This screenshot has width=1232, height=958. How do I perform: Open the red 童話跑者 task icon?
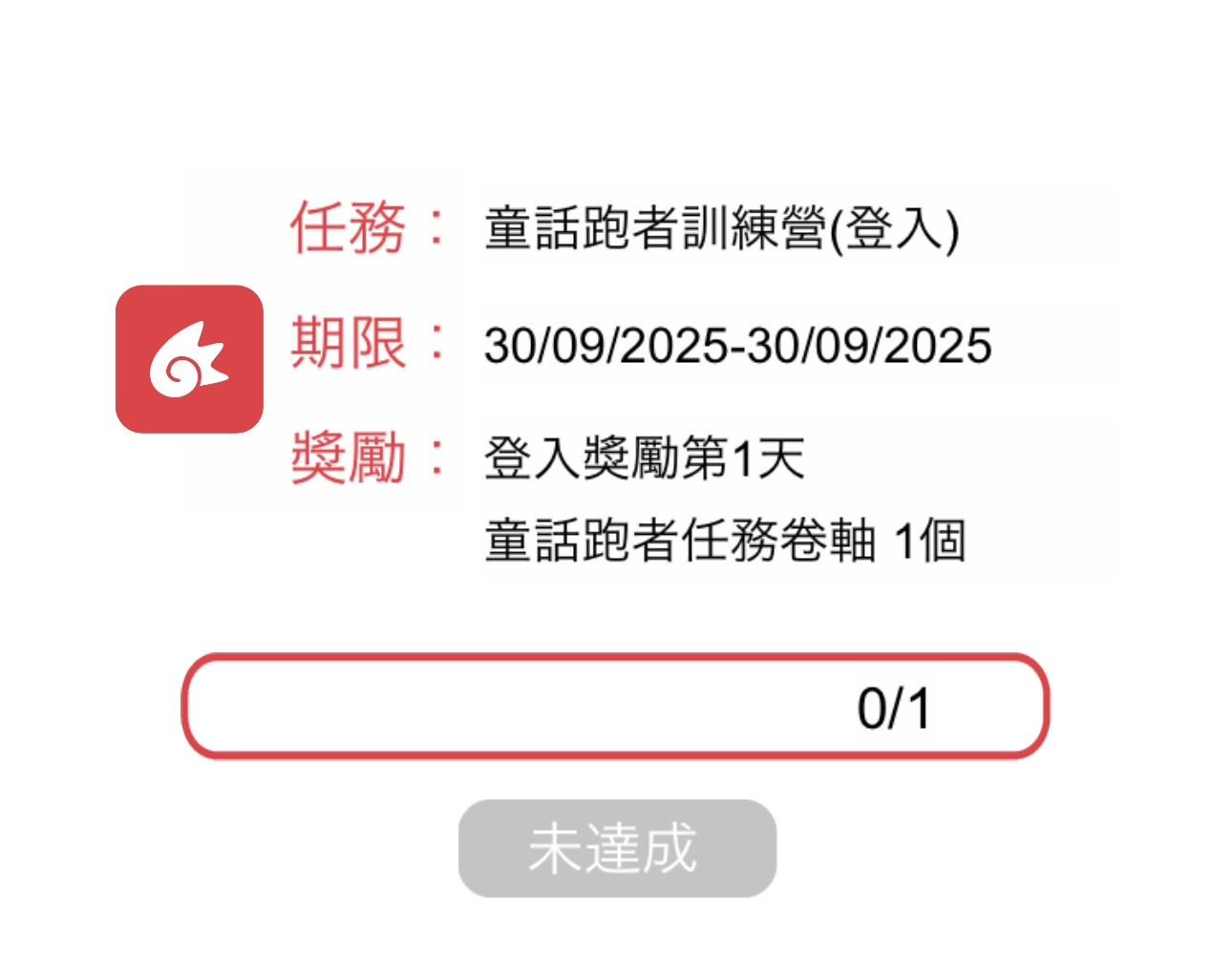pos(189,359)
